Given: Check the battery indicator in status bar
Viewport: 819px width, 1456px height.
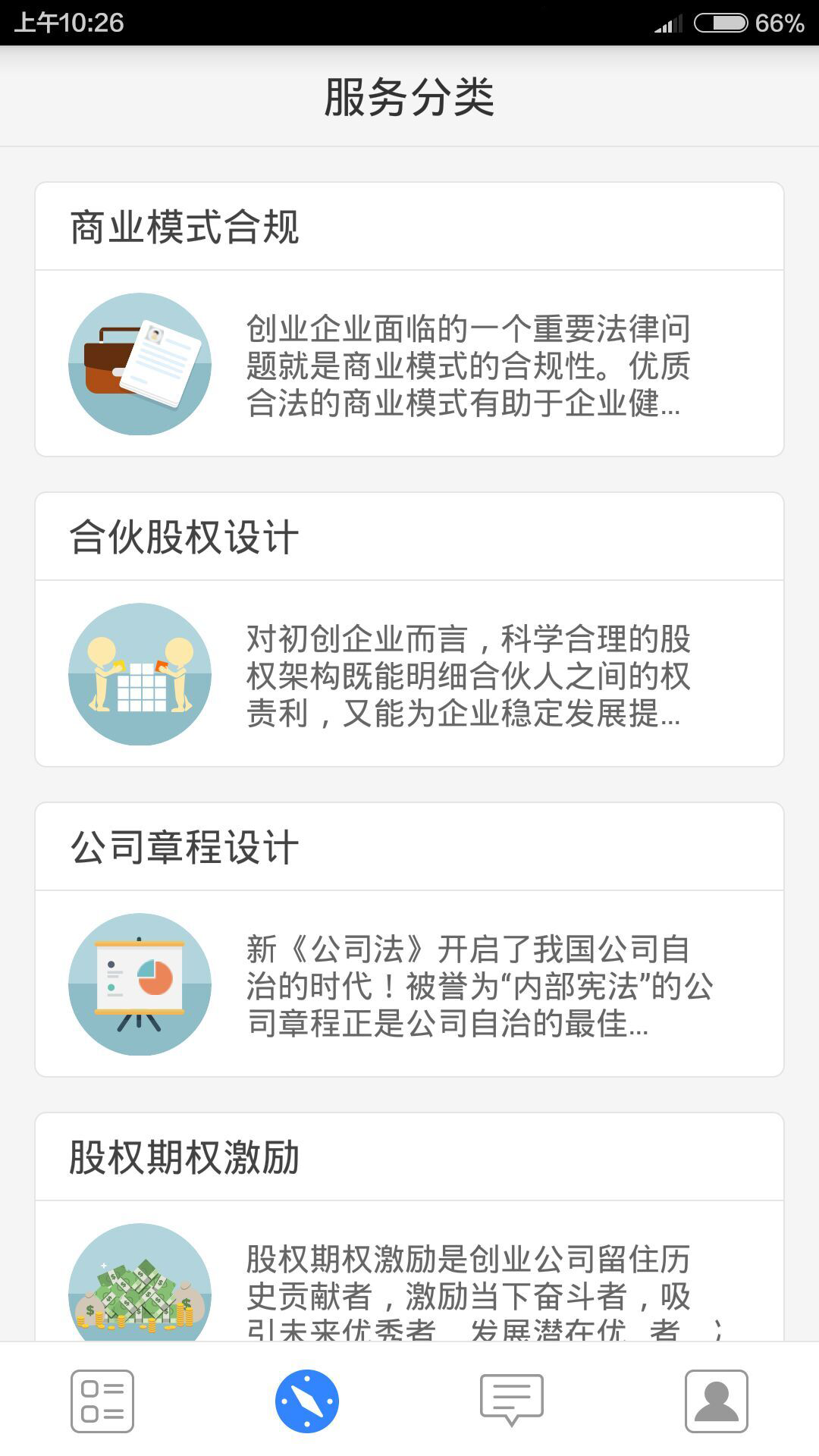Looking at the screenshot, I should [720, 23].
